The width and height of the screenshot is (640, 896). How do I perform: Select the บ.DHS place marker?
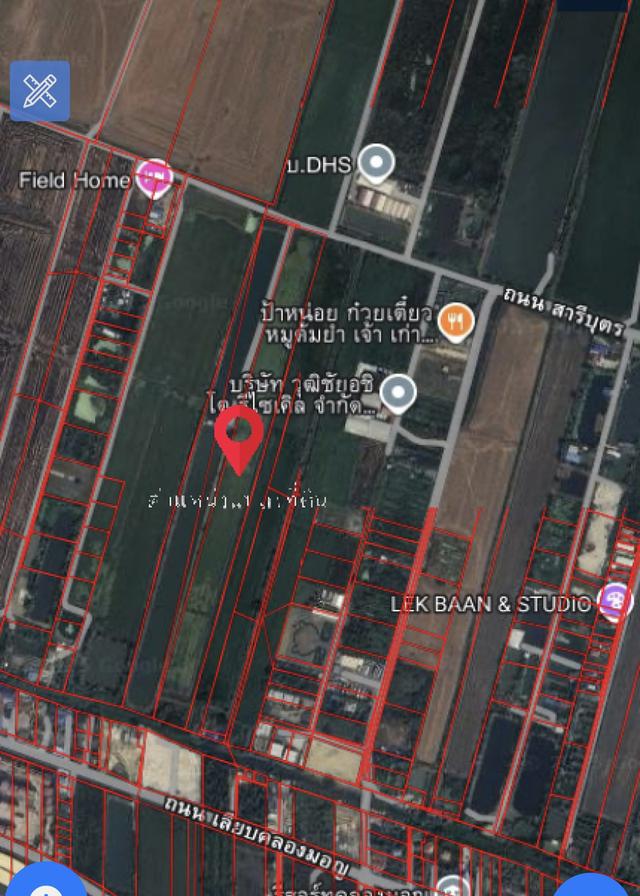(x=376, y=163)
